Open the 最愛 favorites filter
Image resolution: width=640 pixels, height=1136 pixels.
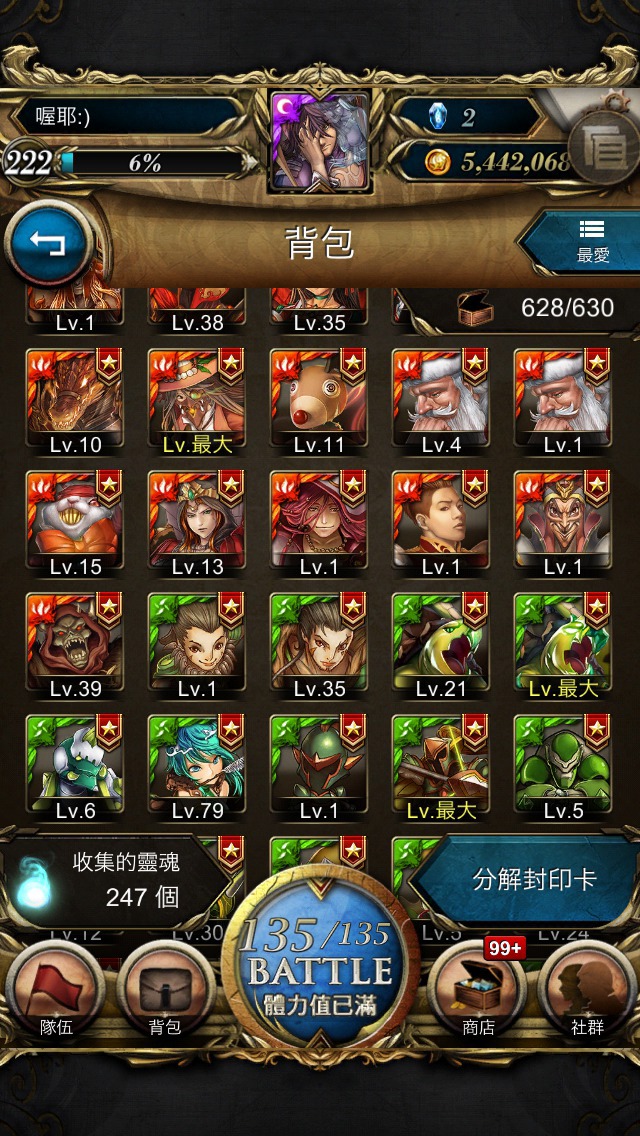[584, 242]
